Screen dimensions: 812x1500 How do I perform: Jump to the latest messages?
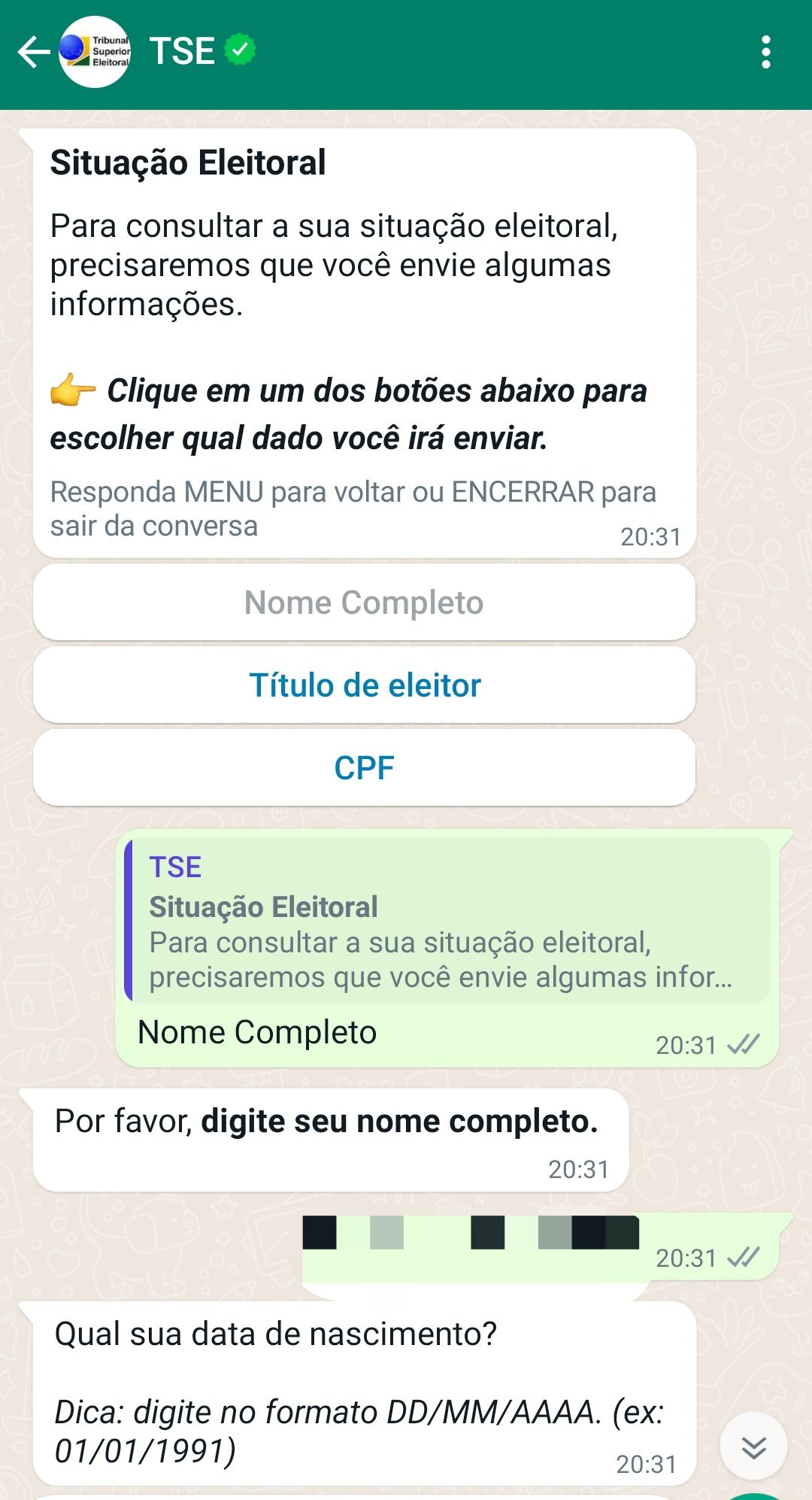click(x=753, y=1447)
